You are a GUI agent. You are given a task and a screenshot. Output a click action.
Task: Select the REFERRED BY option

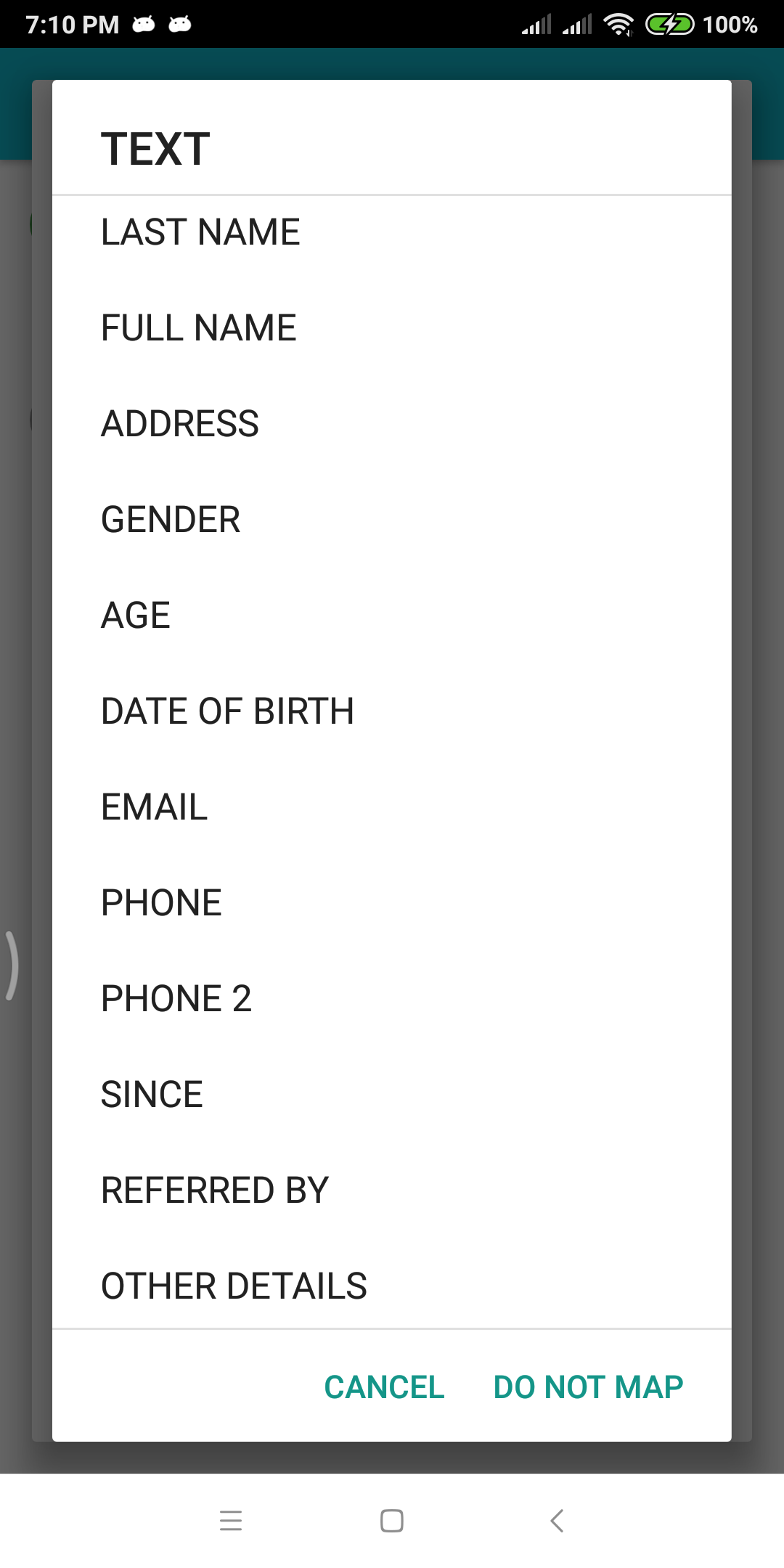[391, 1191]
